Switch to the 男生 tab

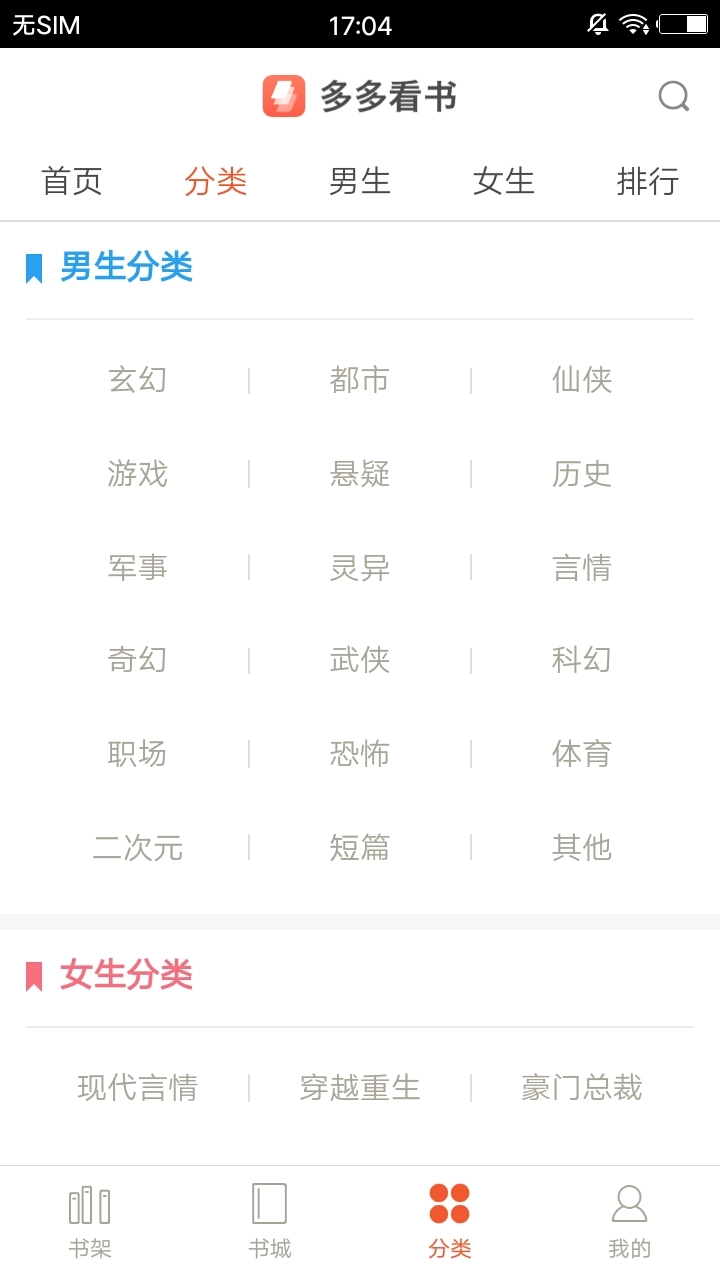coord(360,181)
